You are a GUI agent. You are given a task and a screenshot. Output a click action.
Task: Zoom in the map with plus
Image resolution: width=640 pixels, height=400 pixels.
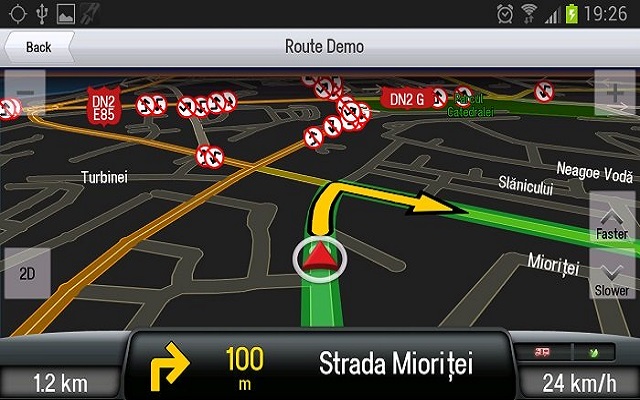point(615,94)
